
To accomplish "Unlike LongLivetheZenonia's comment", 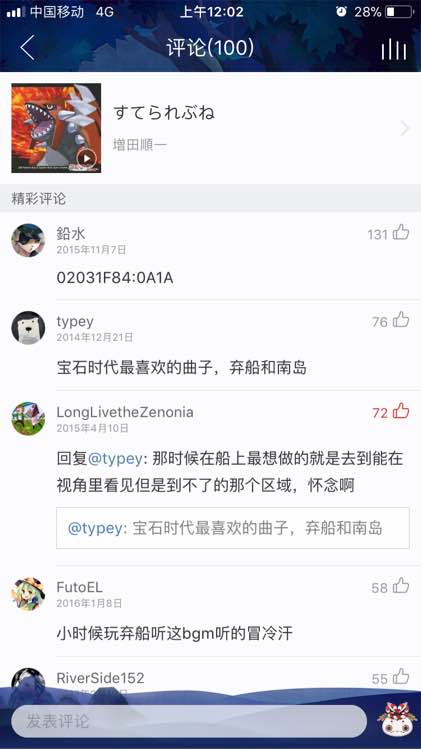I will (x=401, y=411).
